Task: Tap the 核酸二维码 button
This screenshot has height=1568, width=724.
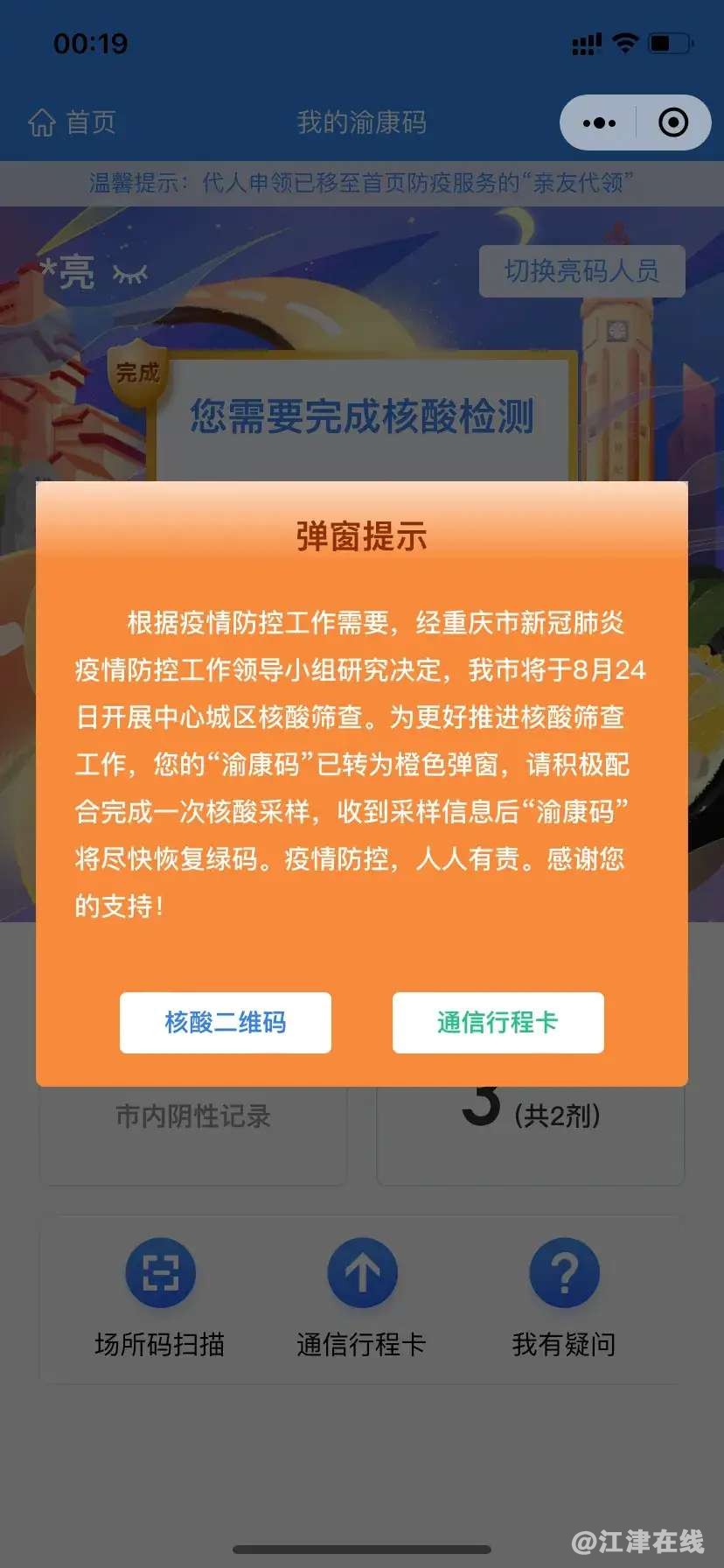Action: pos(226,1022)
